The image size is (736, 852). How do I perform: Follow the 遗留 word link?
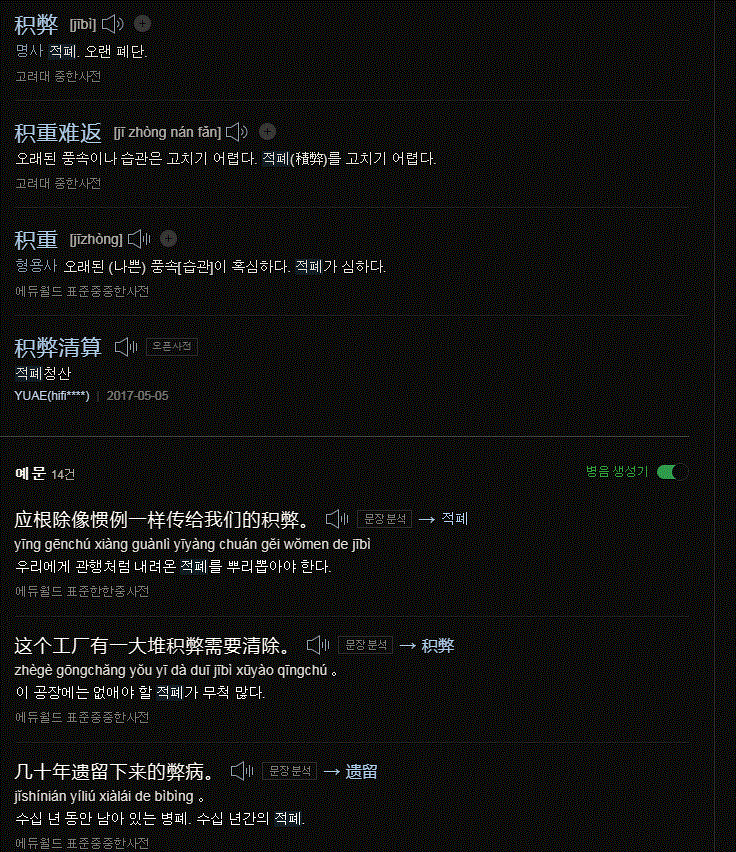(361, 772)
